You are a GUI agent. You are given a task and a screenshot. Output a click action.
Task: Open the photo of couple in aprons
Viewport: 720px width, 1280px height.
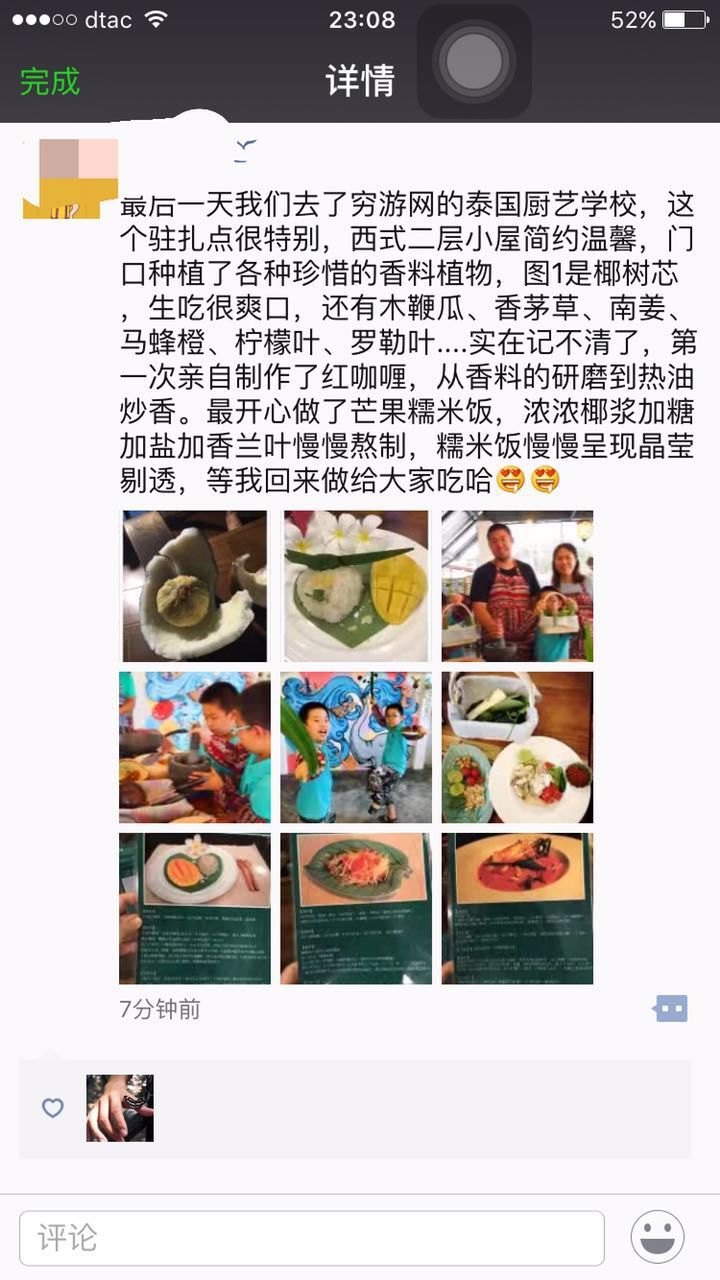pyautogui.click(x=517, y=586)
